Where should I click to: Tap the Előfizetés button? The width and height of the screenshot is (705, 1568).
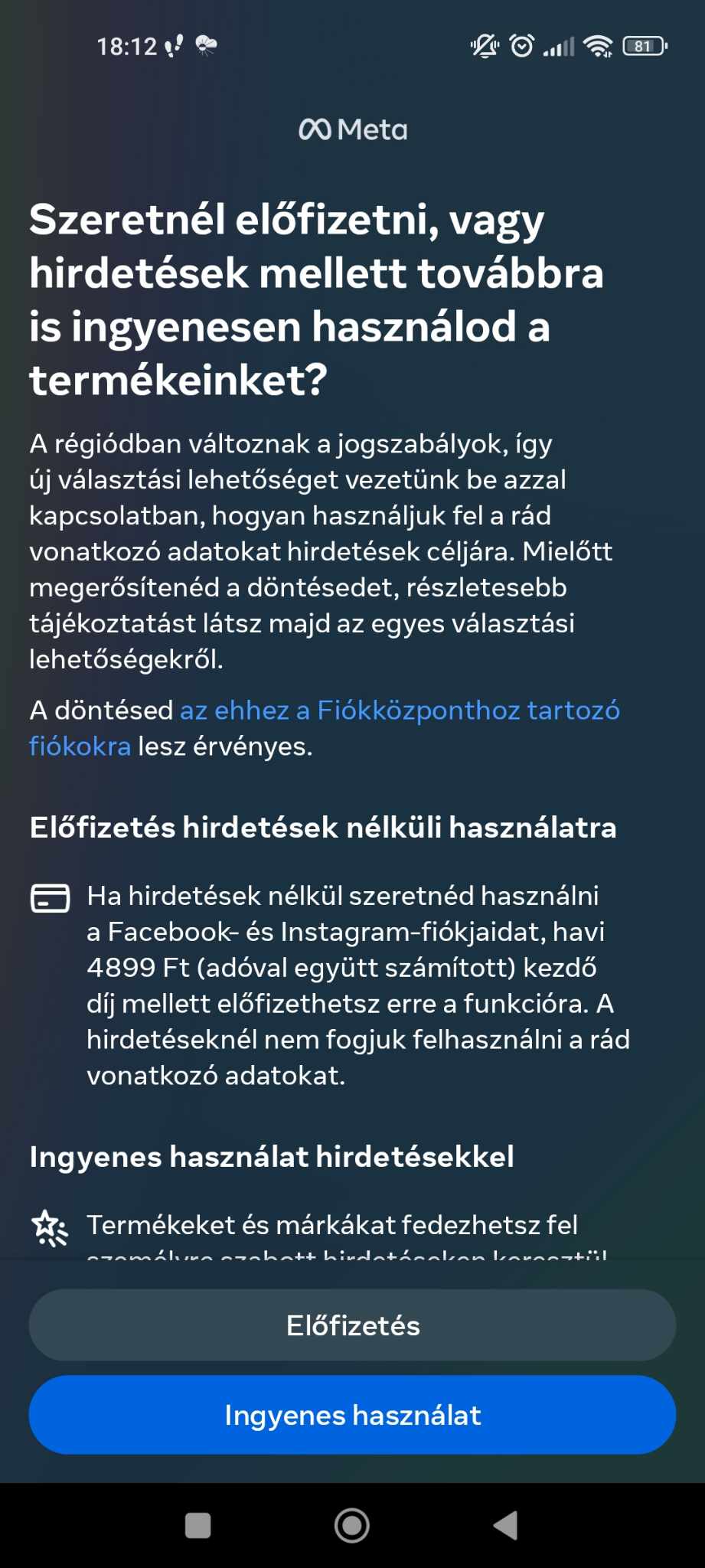pyautogui.click(x=352, y=1325)
